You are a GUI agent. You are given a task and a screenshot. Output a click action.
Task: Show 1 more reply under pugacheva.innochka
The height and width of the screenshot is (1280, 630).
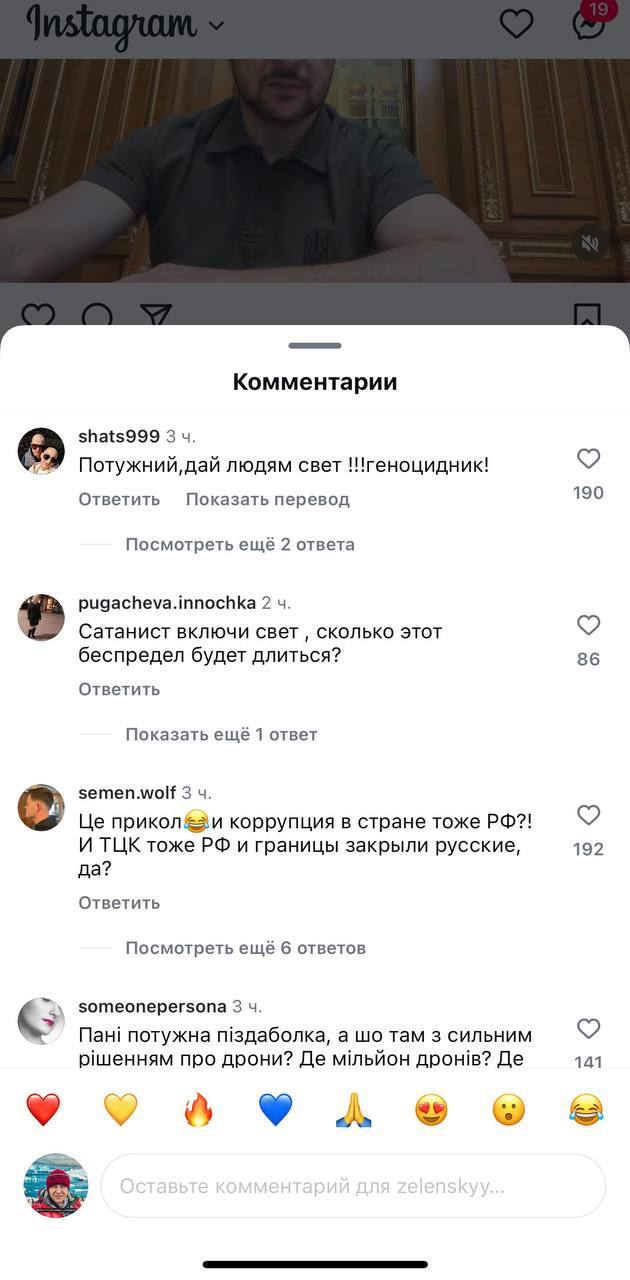coord(221,734)
